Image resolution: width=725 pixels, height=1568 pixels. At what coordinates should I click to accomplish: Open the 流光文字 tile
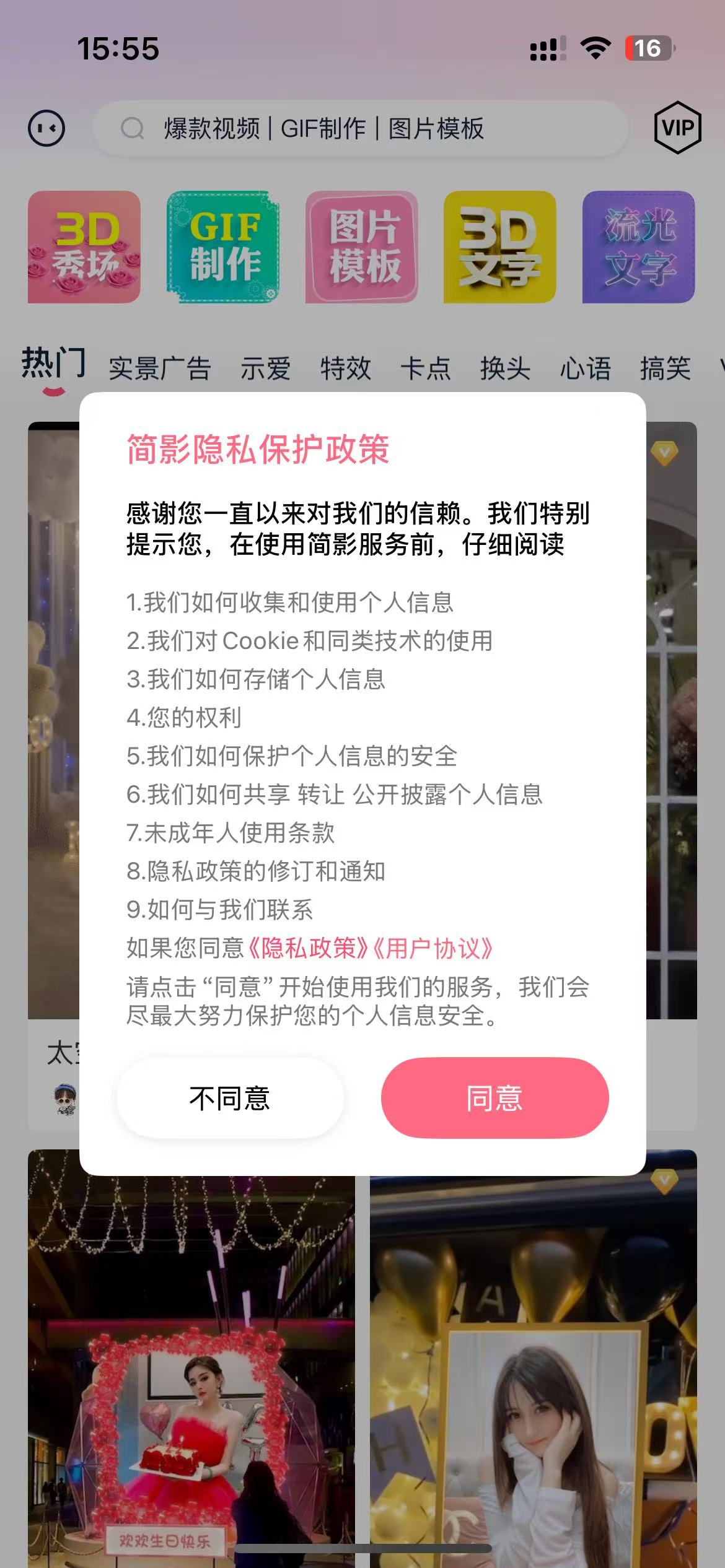[639, 247]
